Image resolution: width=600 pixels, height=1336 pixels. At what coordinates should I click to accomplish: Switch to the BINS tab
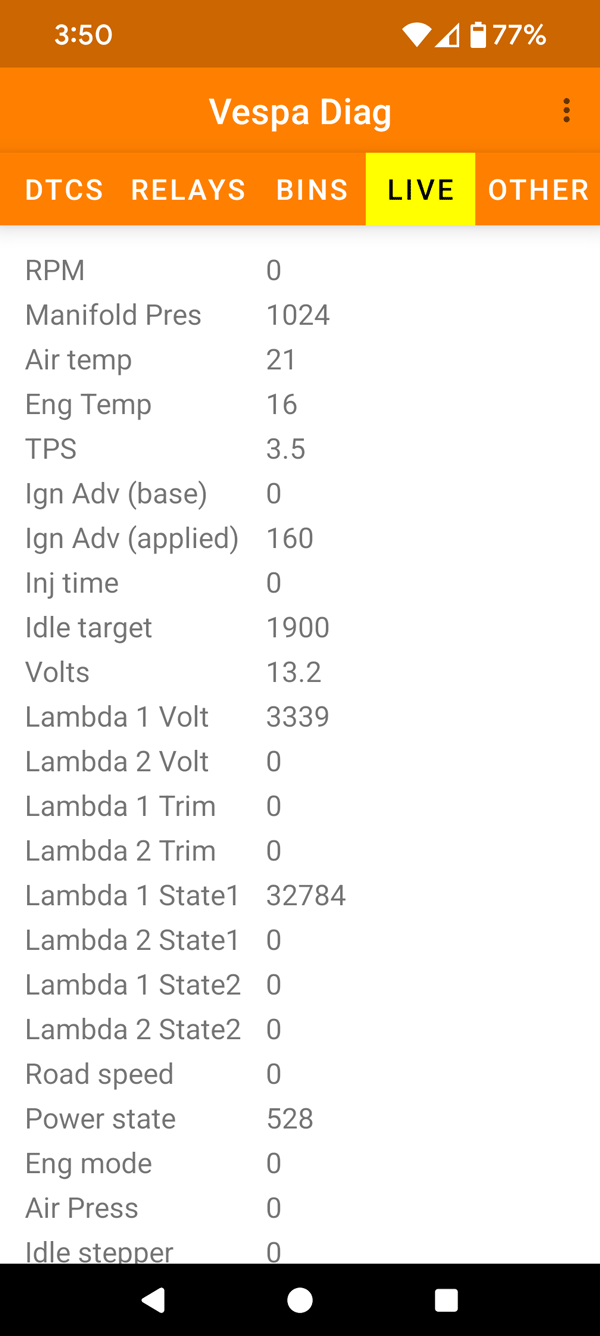pyautogui.click(x=312, y=190)
